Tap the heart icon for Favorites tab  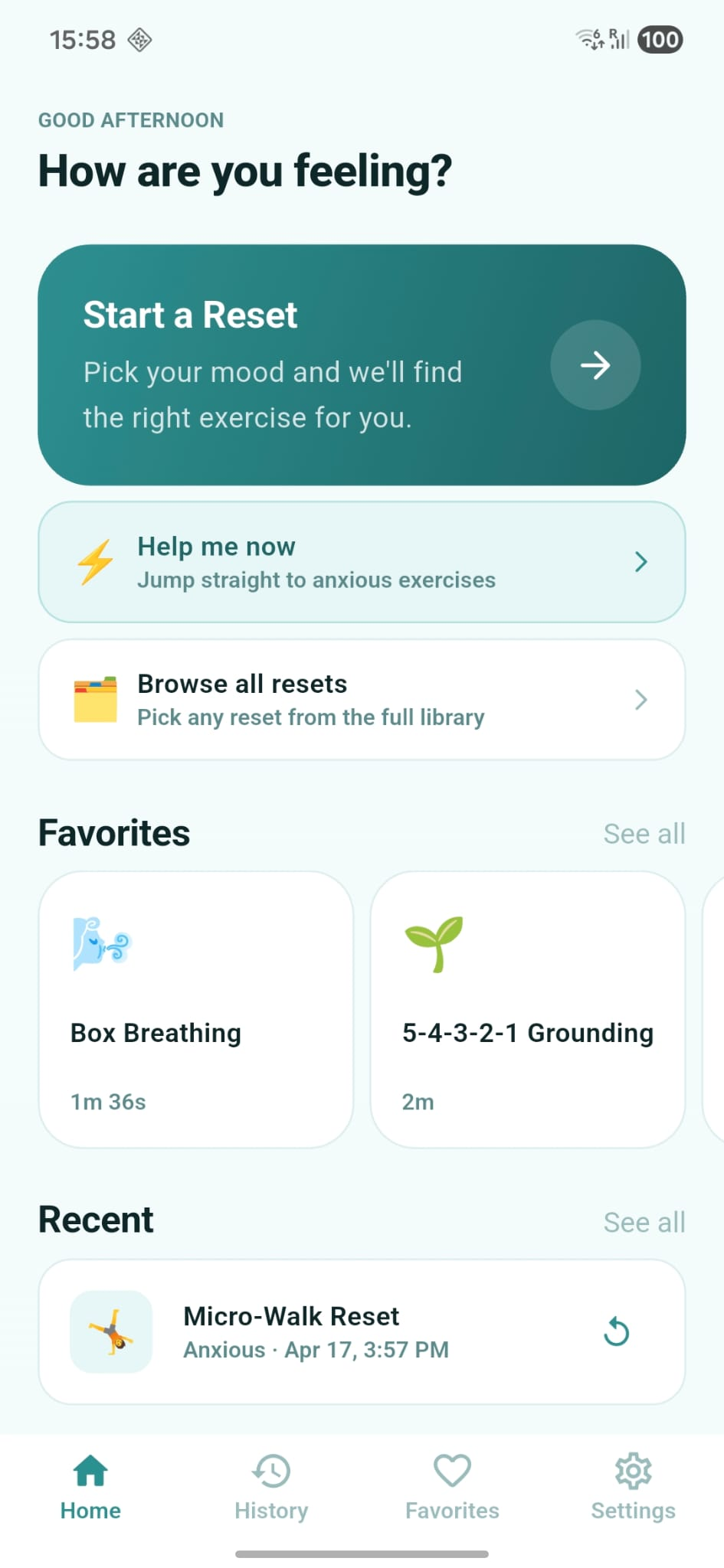(452, 1469)
